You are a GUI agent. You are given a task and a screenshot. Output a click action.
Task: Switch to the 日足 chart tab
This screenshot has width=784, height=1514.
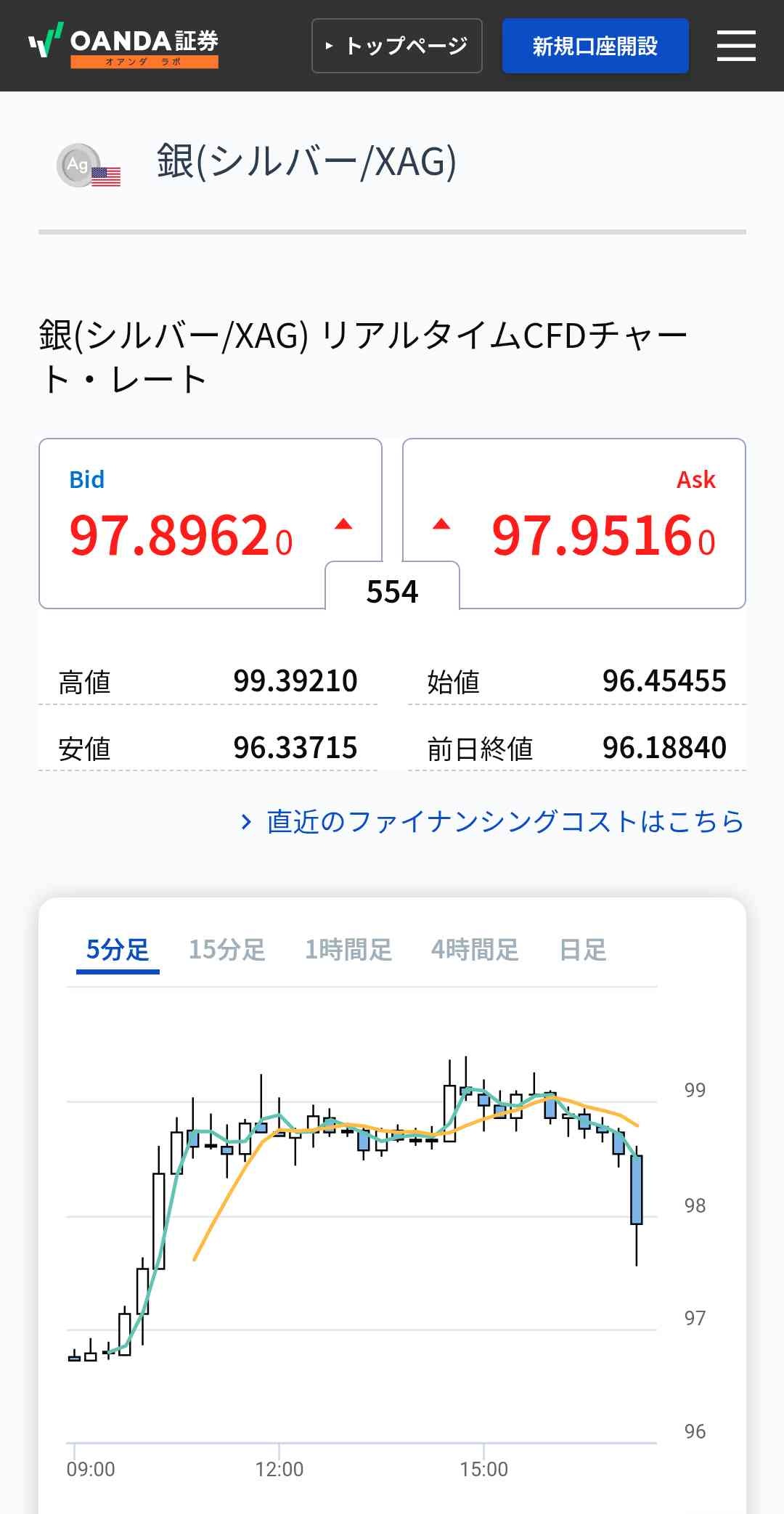click(x=583, y=949)
